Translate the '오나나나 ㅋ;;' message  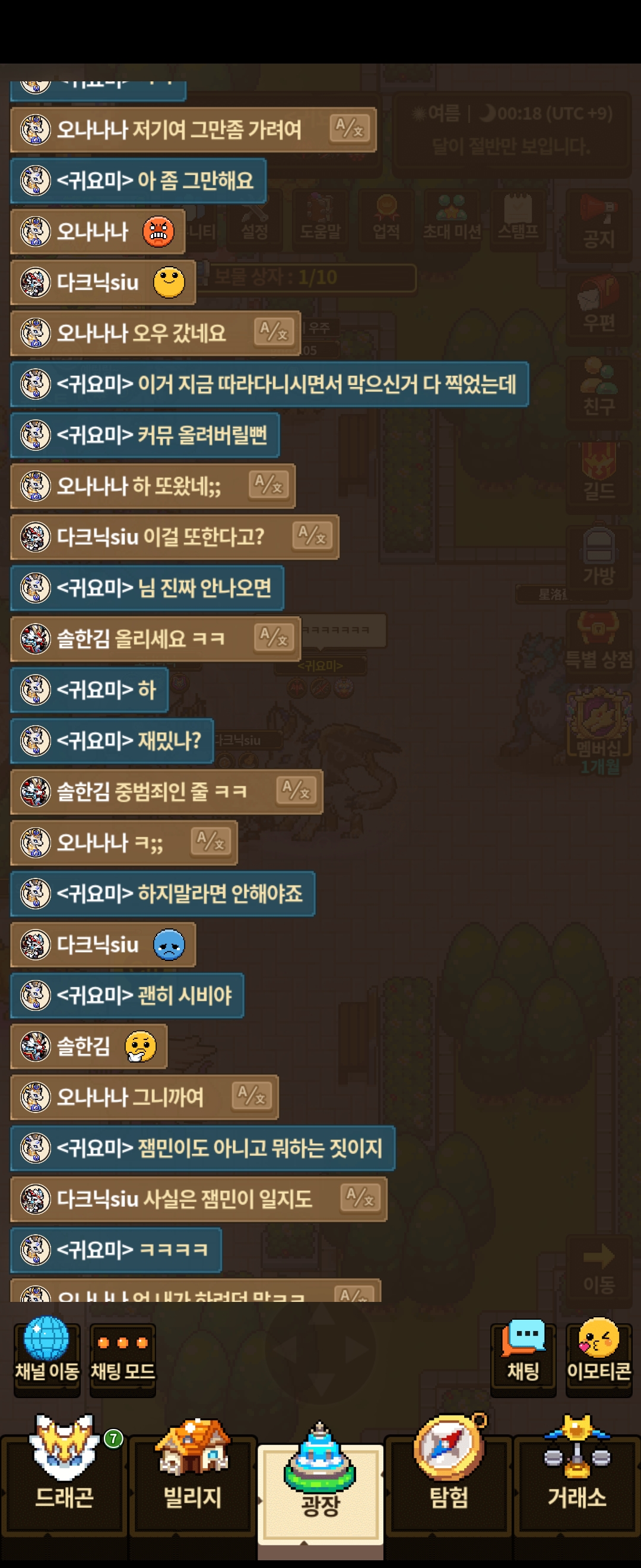pos(211,842)
